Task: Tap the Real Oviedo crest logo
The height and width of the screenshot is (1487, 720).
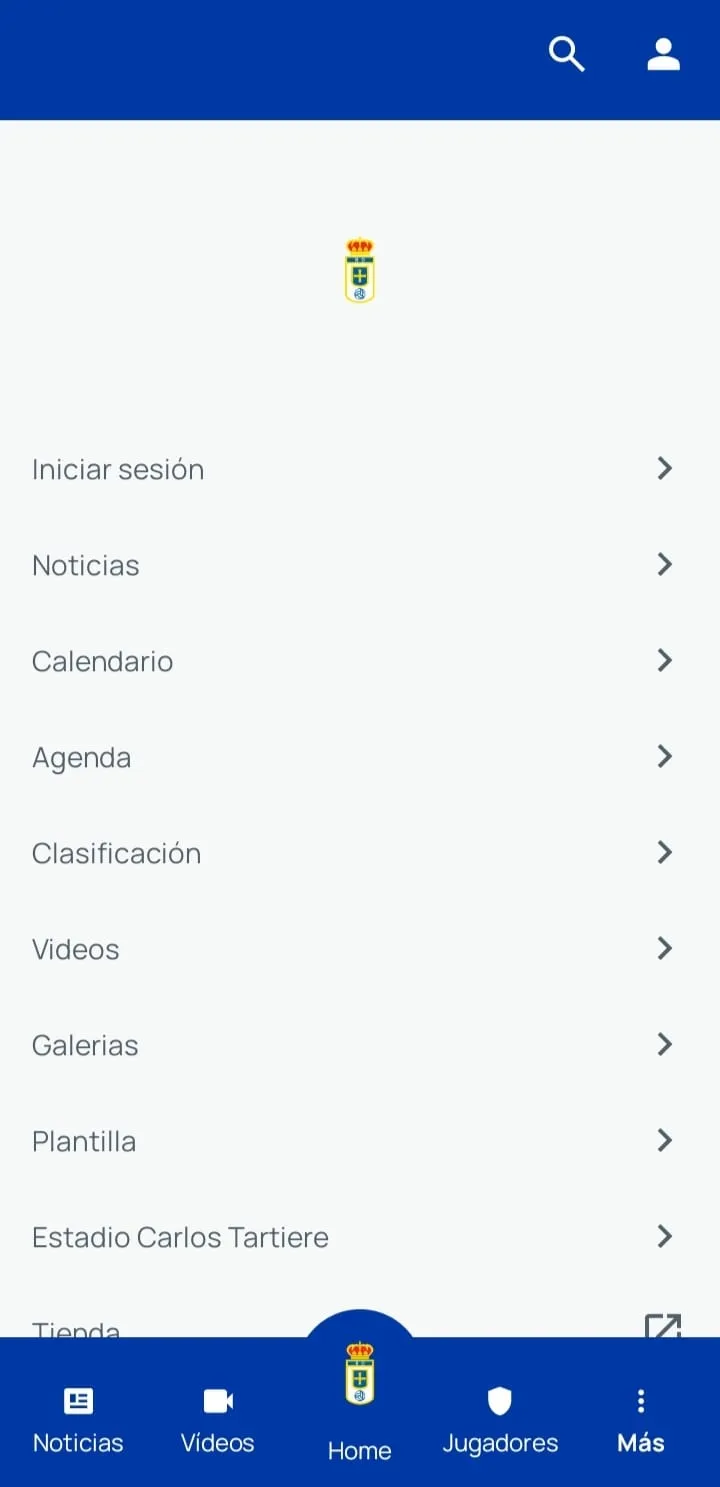Action: [x=359, y=268]
